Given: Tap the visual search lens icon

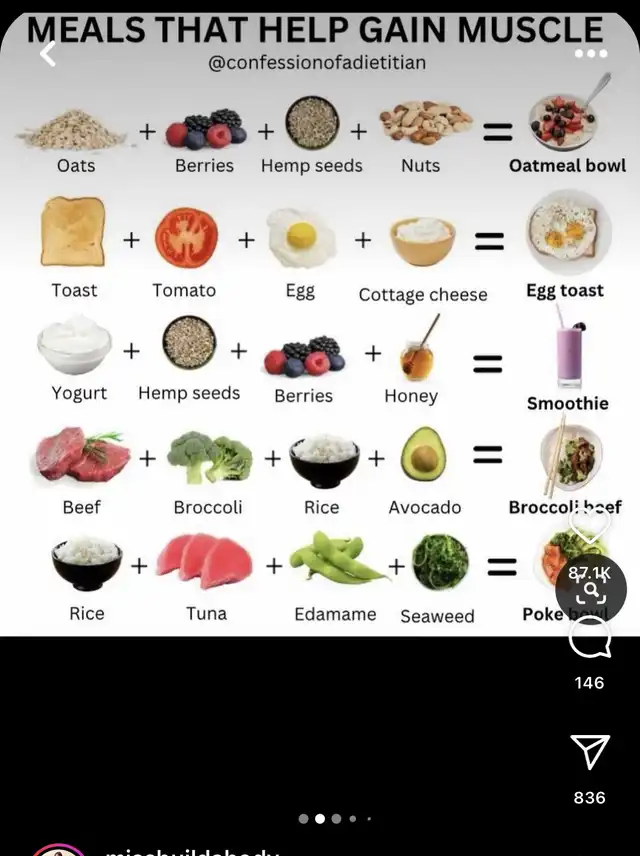Looking at the screenshot, I should tap(590, 591).
